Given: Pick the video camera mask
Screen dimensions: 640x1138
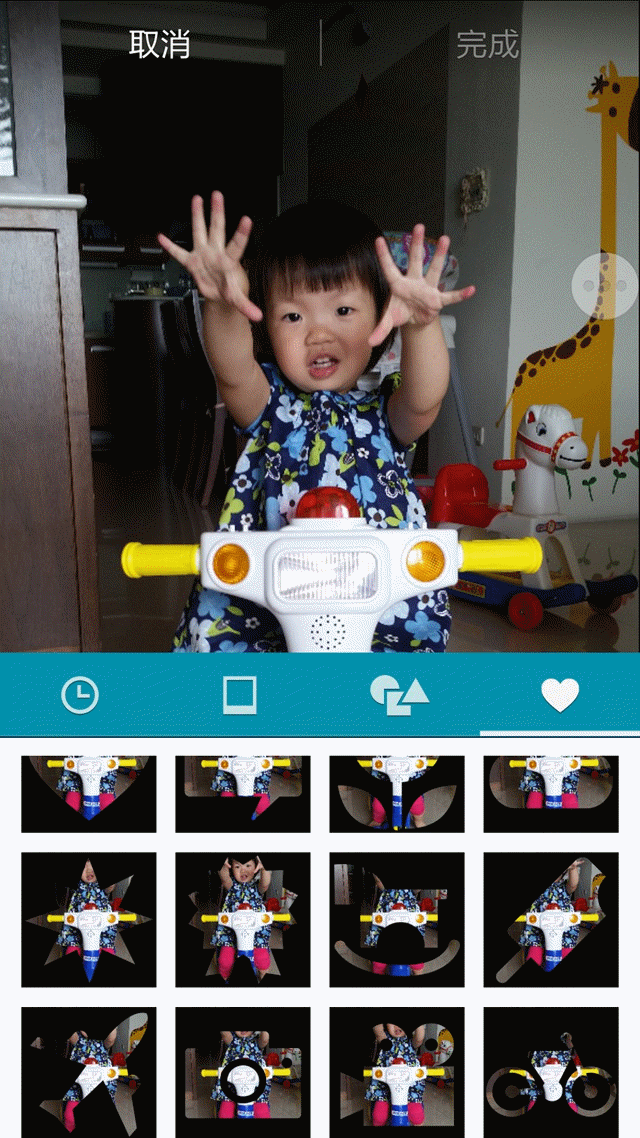Looking at the screenshot, I should [397, 1073].
